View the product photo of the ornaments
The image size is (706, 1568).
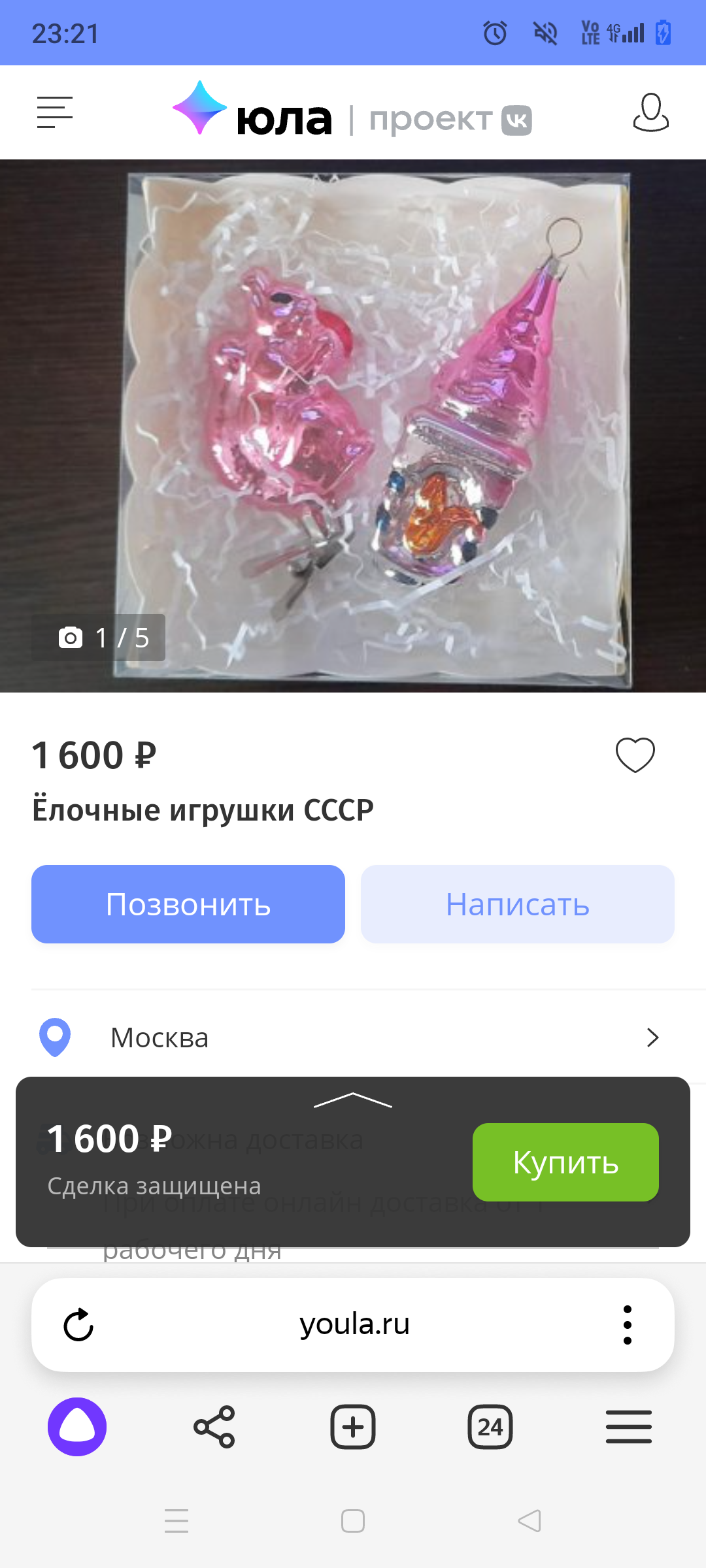[353, 426]
